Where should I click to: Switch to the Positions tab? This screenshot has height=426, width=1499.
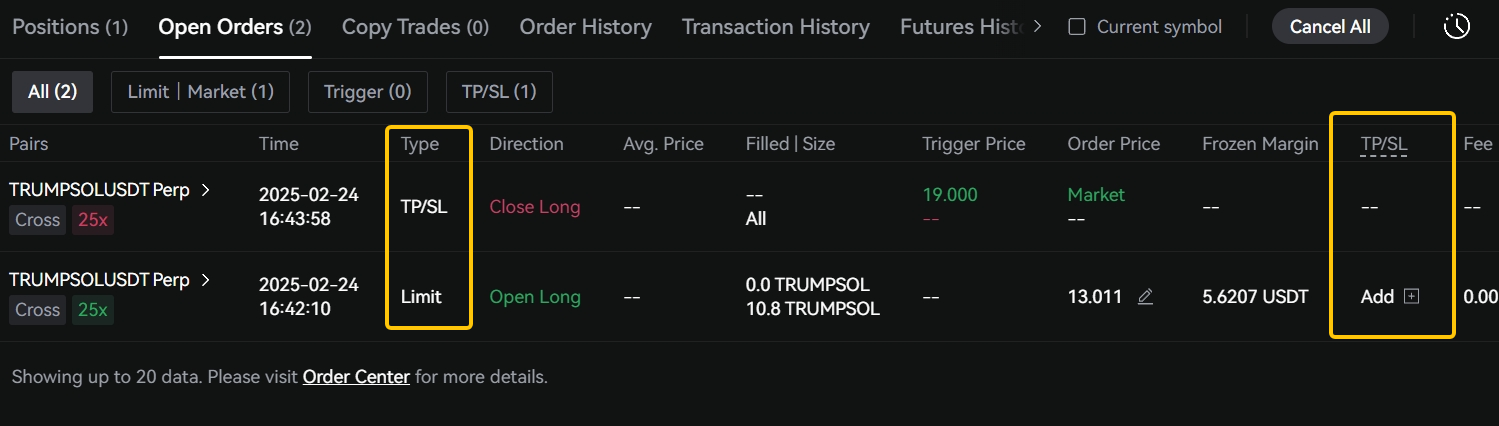point(69,27)
